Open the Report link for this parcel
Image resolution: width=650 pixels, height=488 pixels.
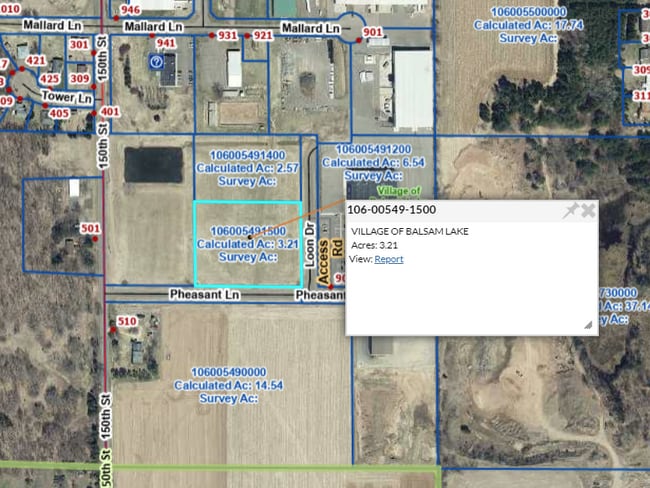tap(388, 259)
